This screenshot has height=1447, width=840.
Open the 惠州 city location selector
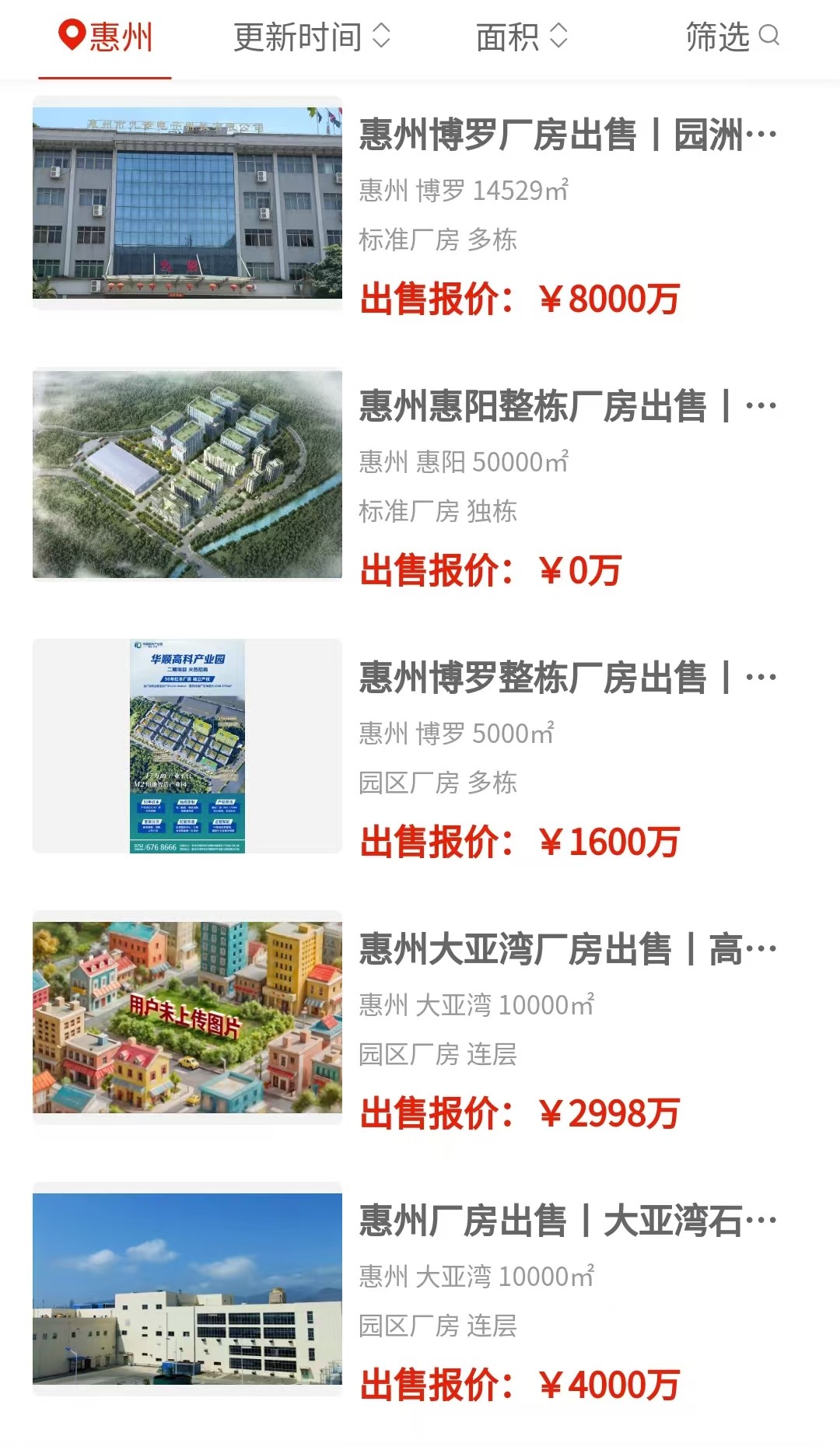(x=106, y=37)
